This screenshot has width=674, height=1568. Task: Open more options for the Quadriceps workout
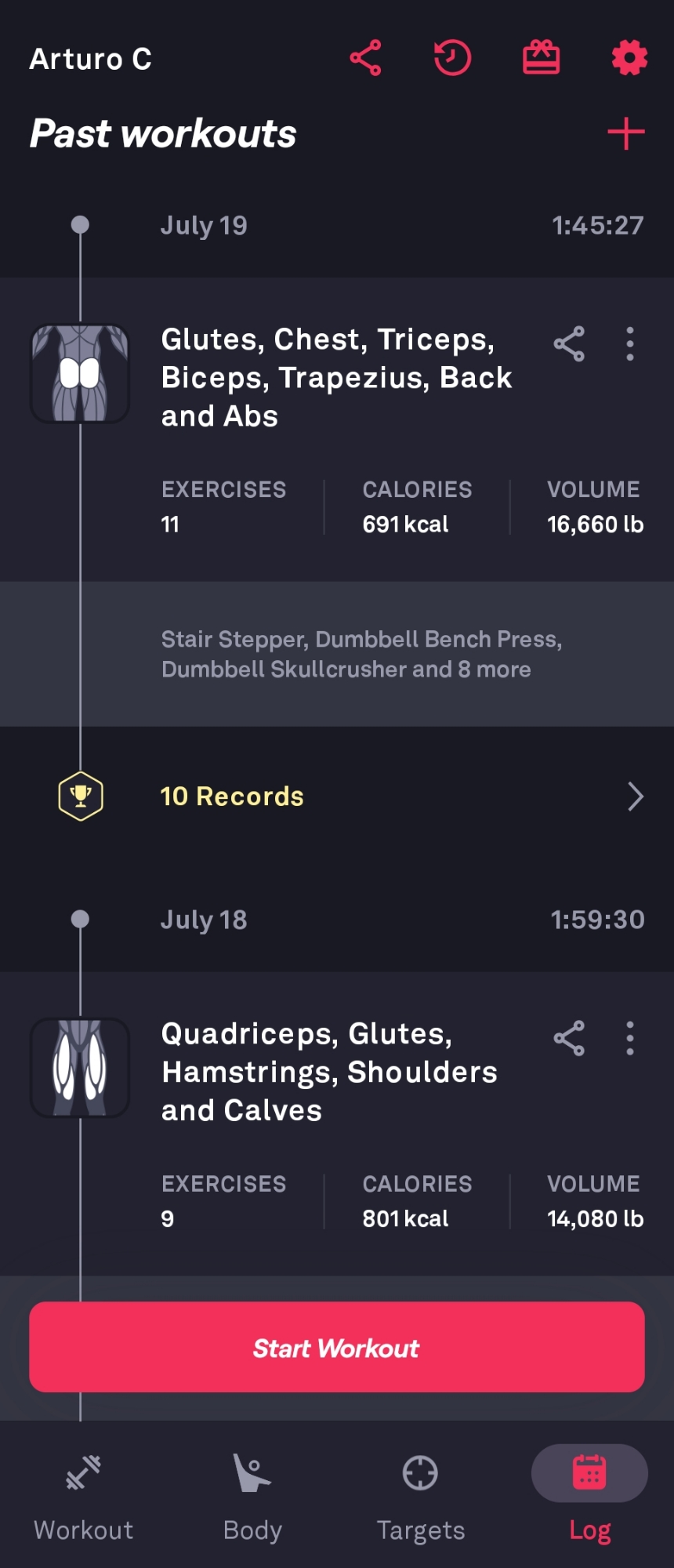(x=630, y=1039)
